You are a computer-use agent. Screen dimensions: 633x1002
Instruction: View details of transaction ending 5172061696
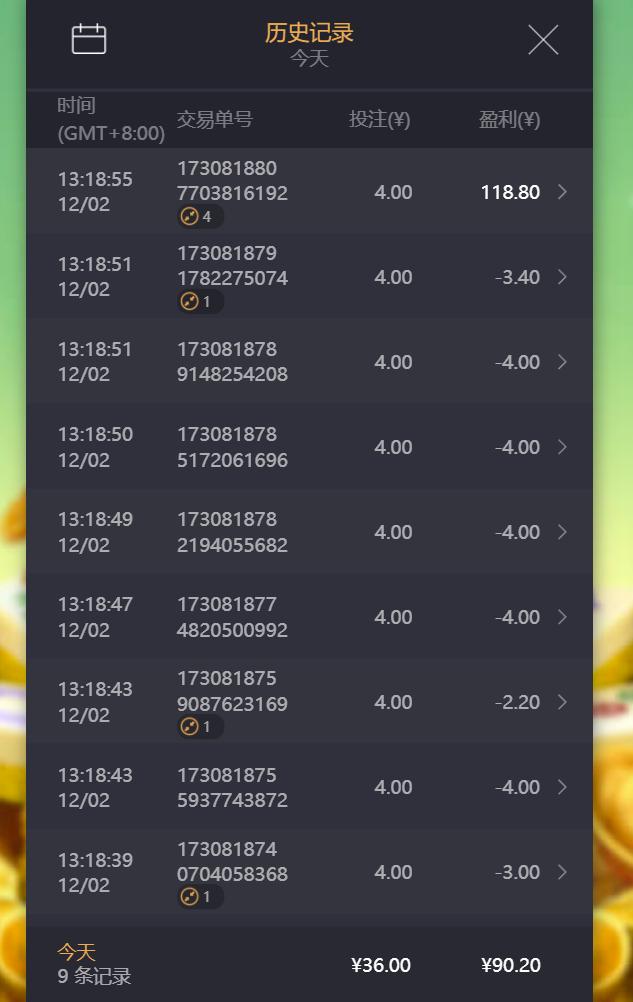309,447
